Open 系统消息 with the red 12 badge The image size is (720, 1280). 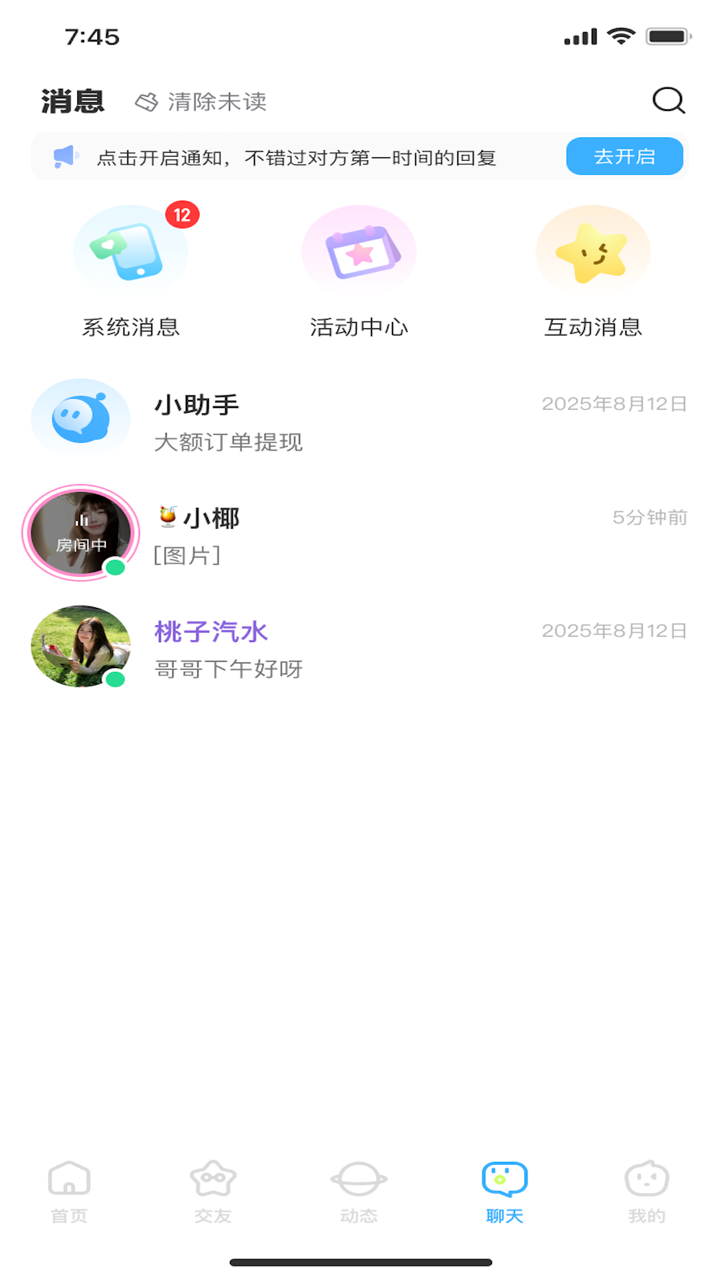coord(131,250)
